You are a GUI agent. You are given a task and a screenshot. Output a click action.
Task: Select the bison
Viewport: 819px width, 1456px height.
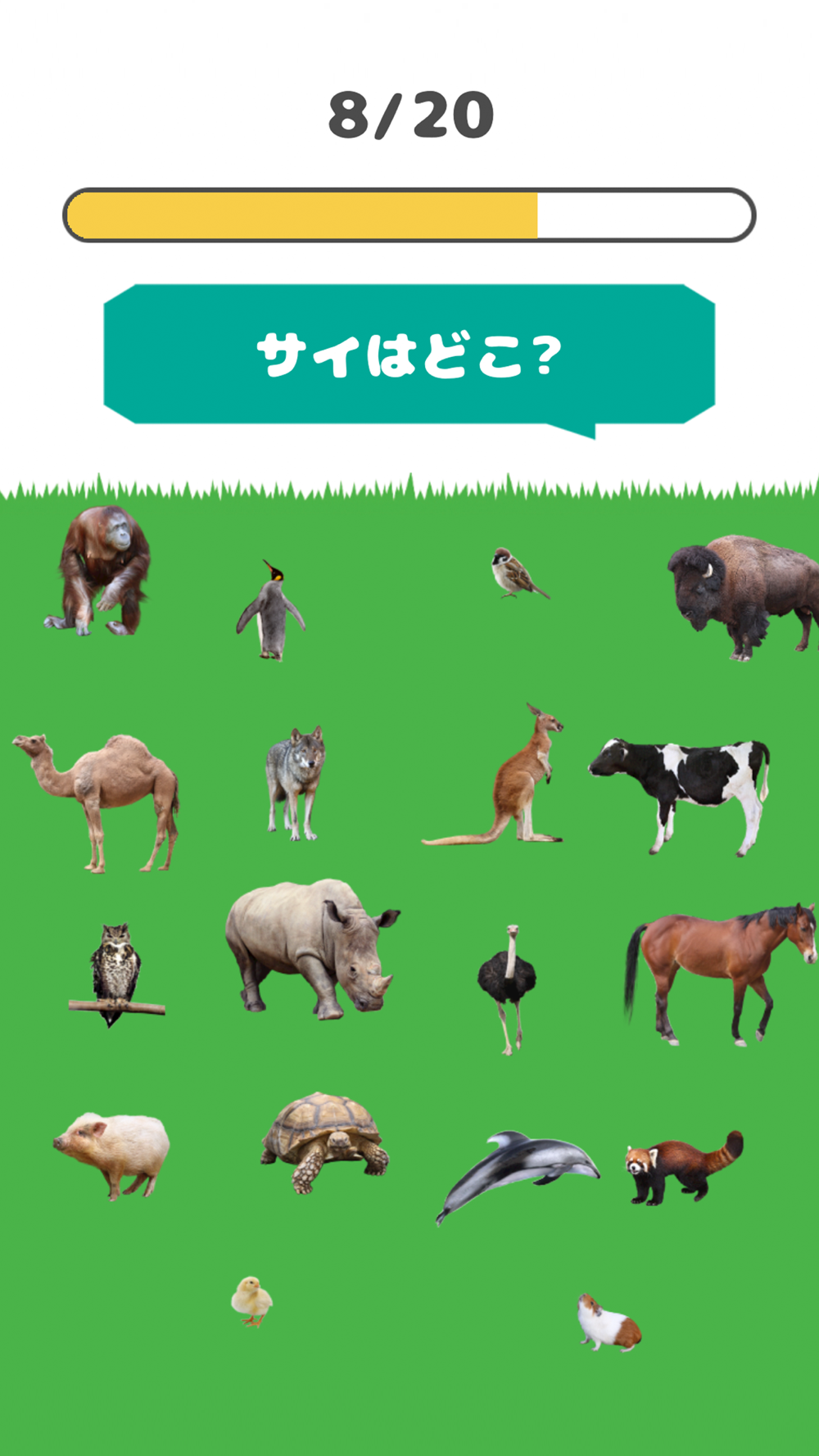click(744, 597)
